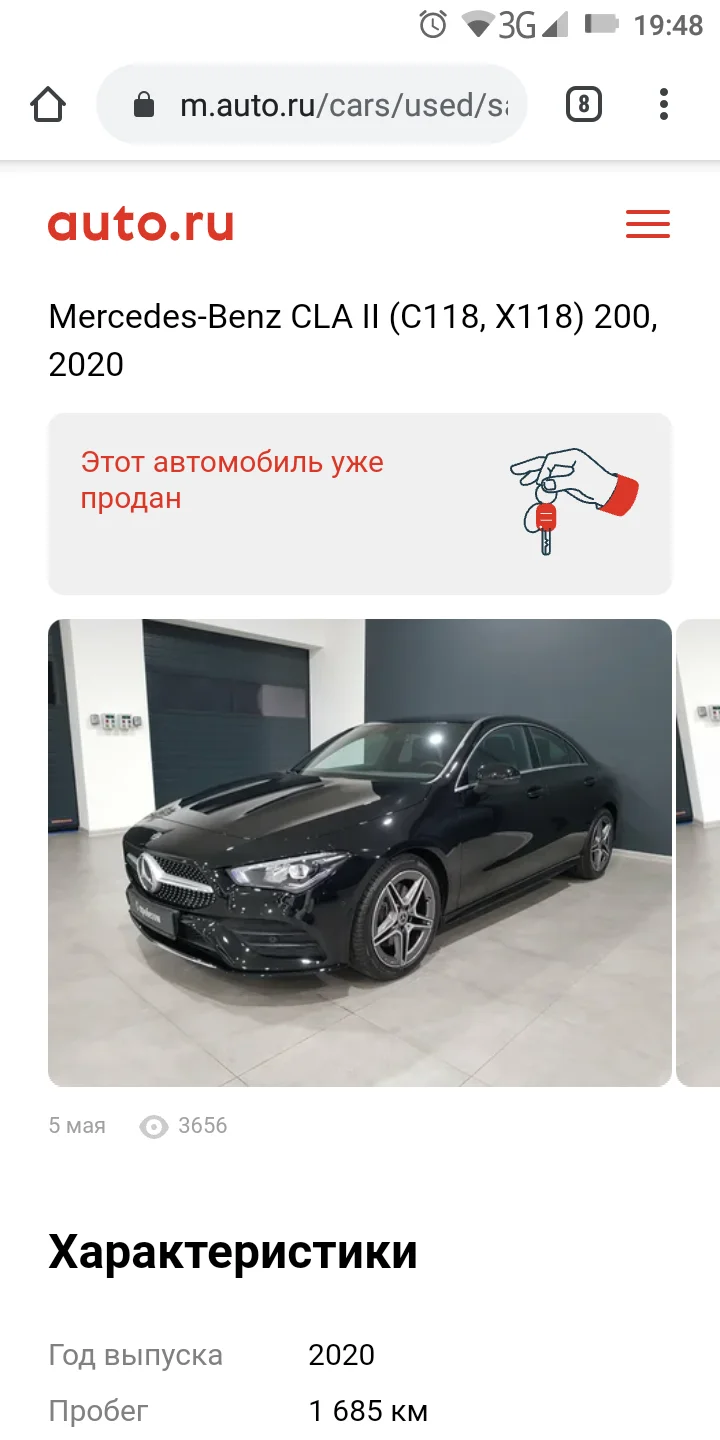Tap the battery indicator
Screen dimensions: 720x1440
599,26
